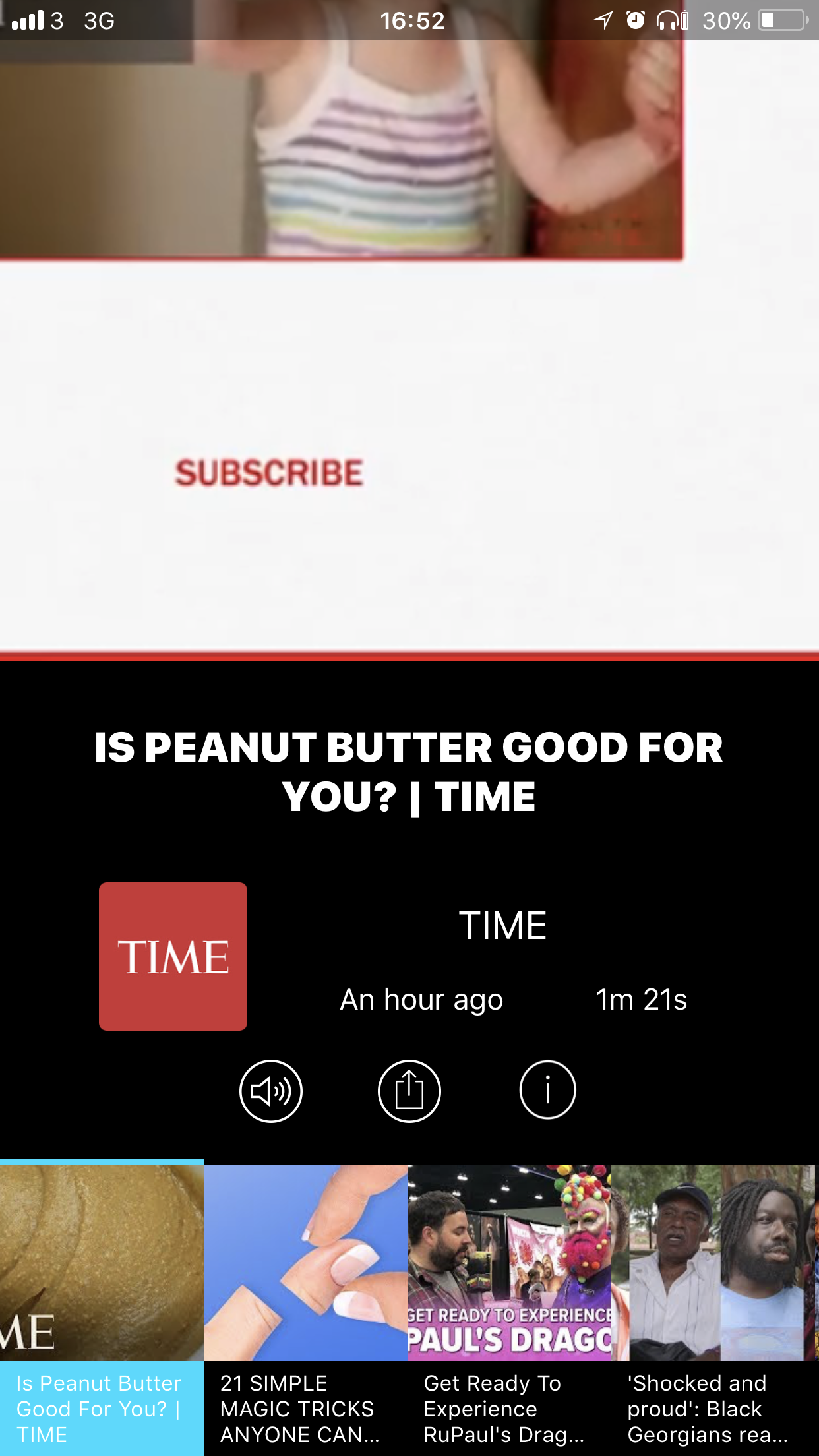Share this peanut butter video
819x1456 pixels.
[x=409, y=1091]
